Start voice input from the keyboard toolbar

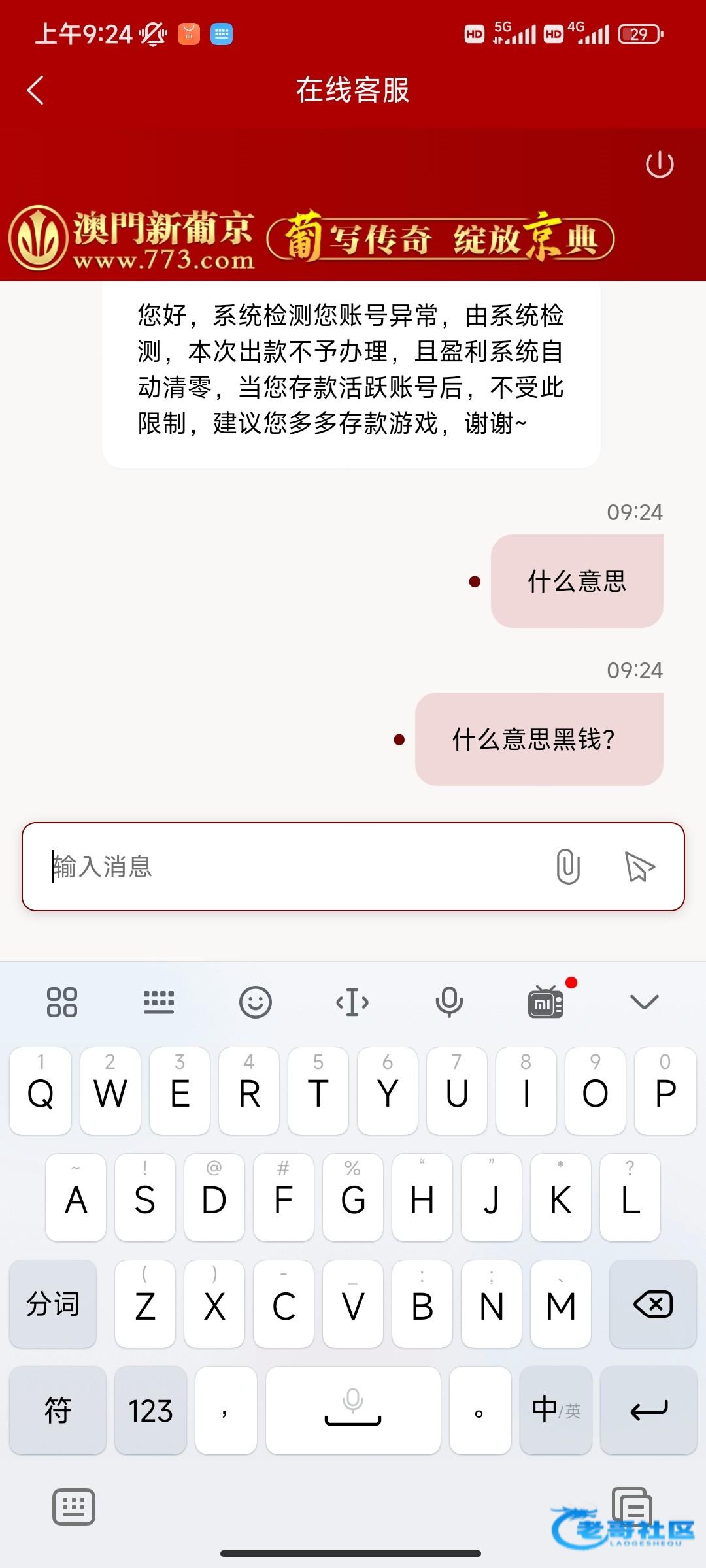point(449,1002)
